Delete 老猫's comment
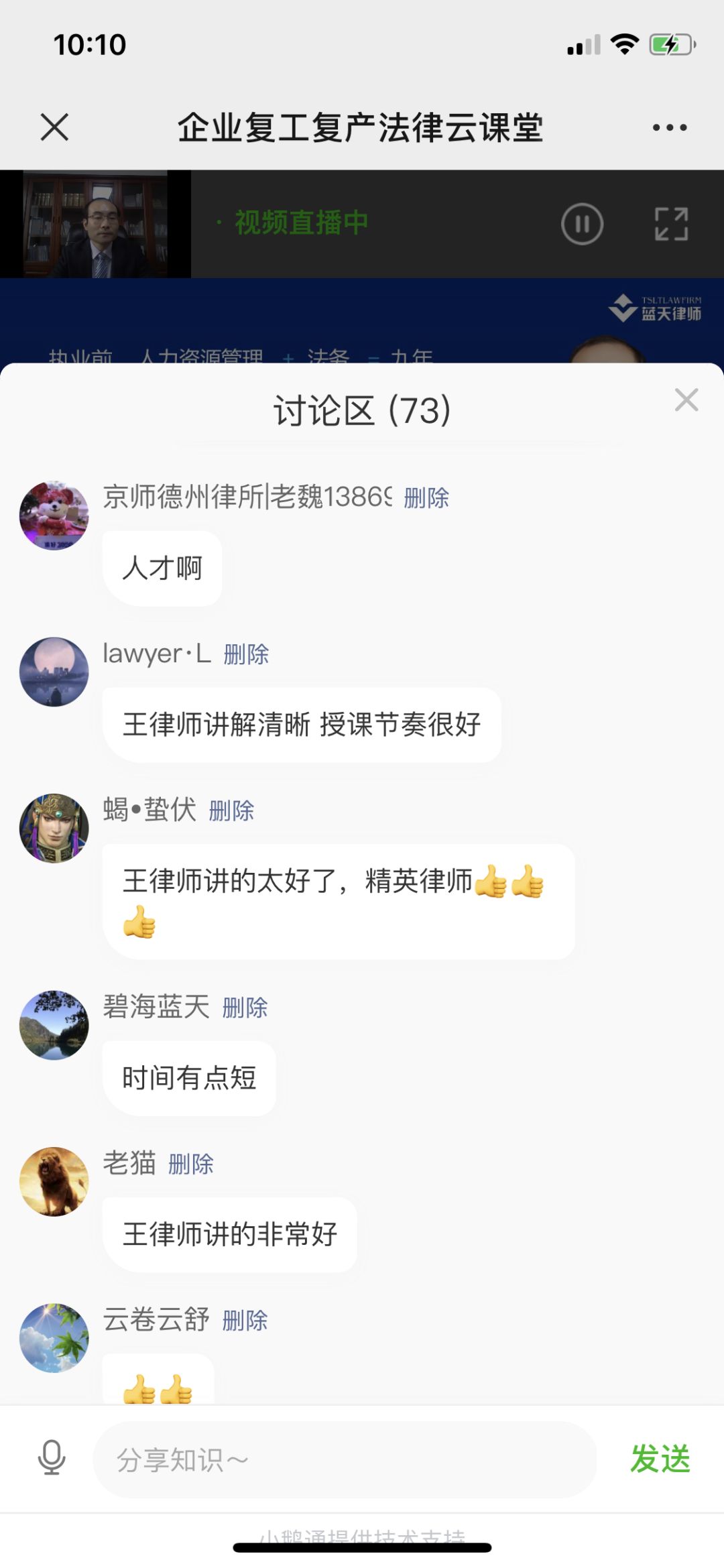724x1568 pixels. pyautogui.click(x=191, y=1164)
